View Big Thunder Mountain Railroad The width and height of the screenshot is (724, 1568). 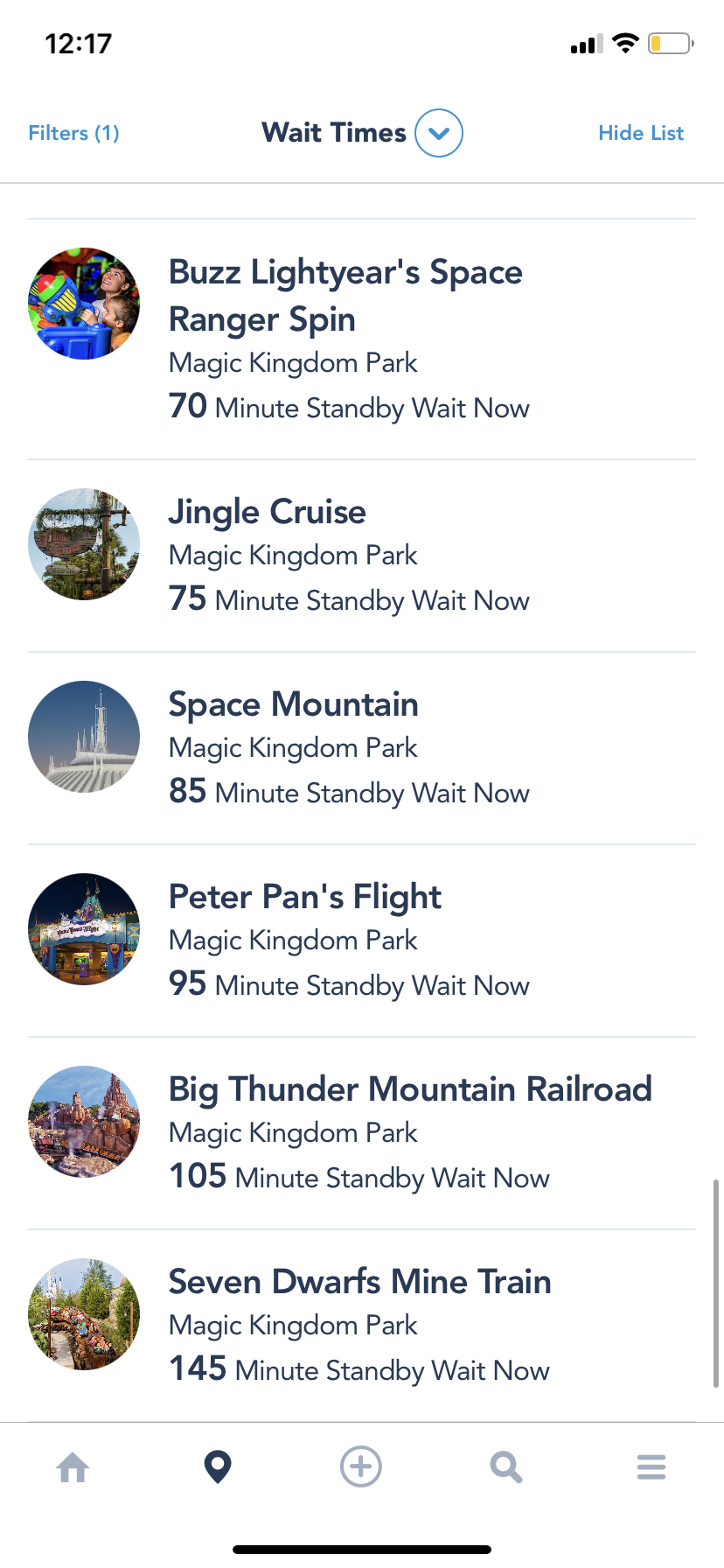[409, 1089]
